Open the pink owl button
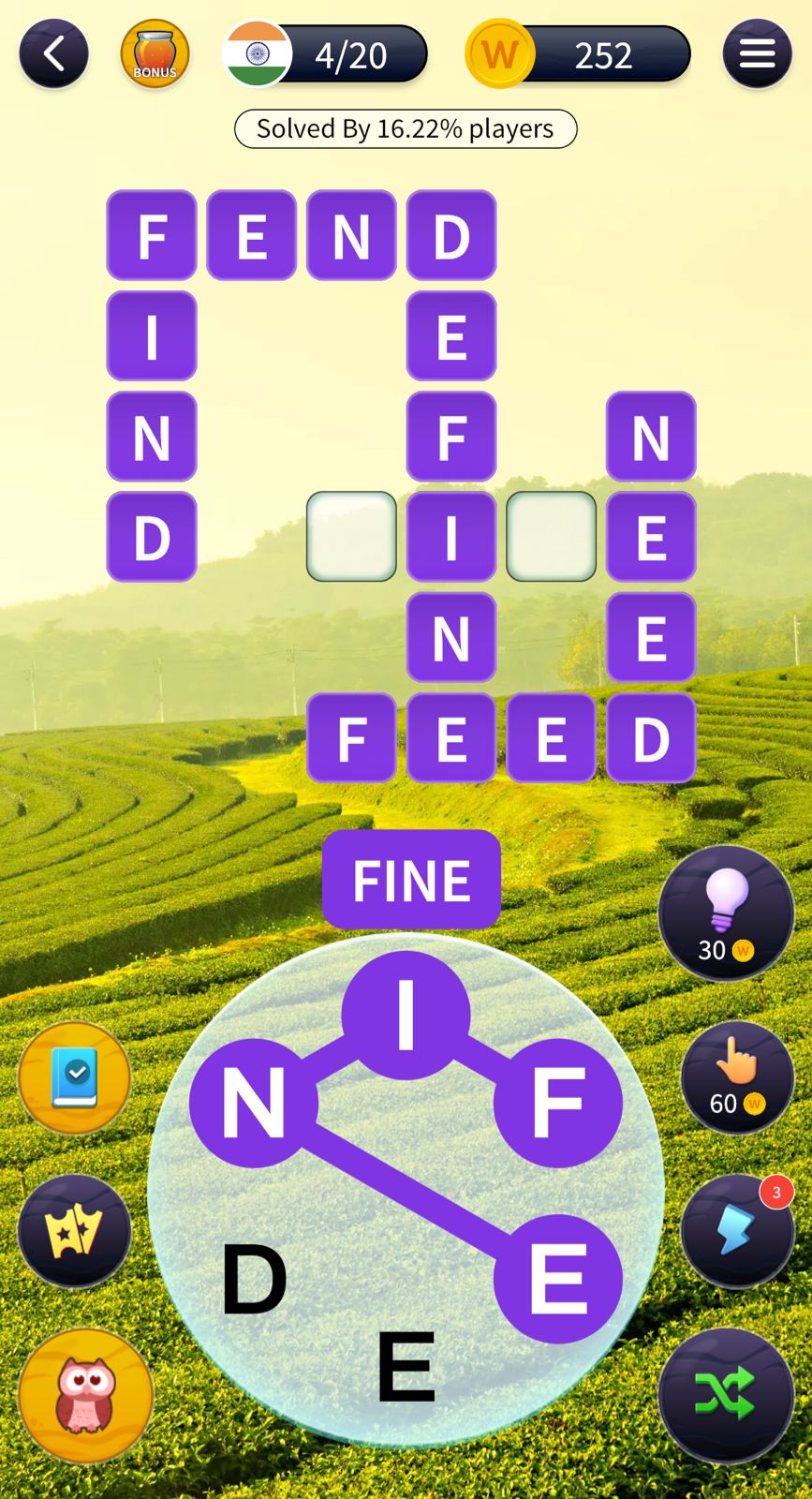 [x=85, y=1394]
